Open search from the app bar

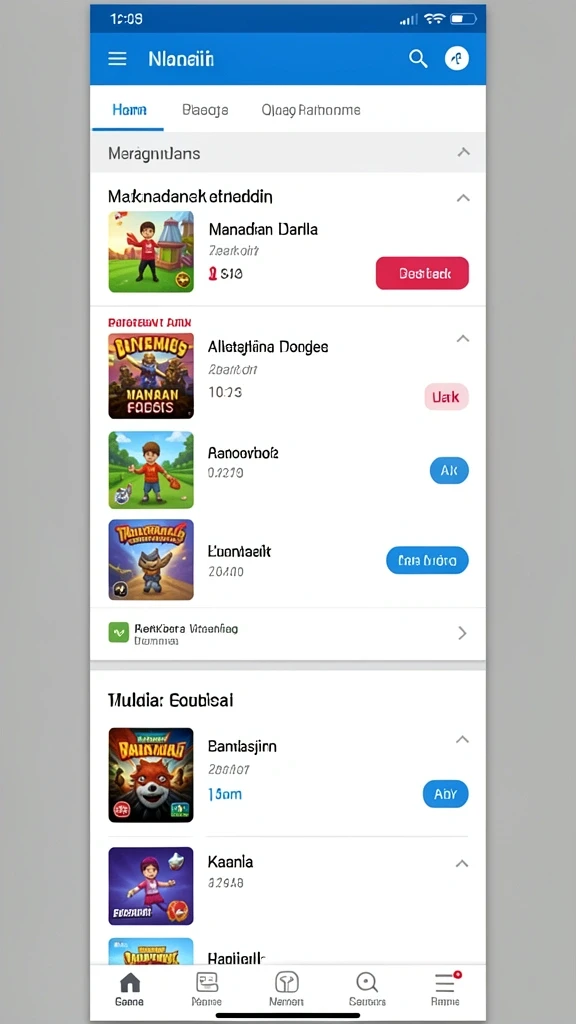click(418, 59)
